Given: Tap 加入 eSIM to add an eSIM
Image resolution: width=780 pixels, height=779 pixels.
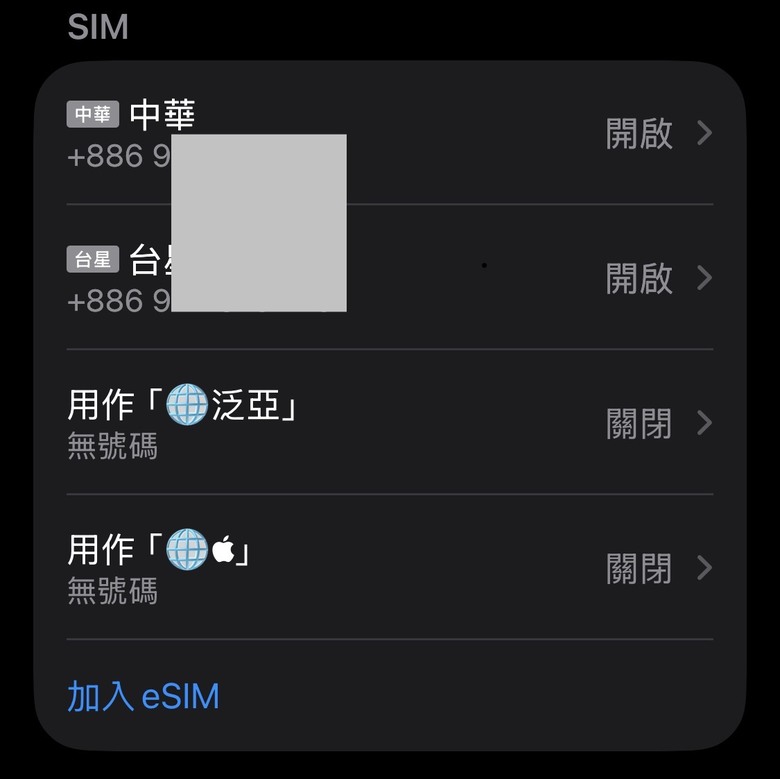Looking at the screenshot, I should [143, 696].
